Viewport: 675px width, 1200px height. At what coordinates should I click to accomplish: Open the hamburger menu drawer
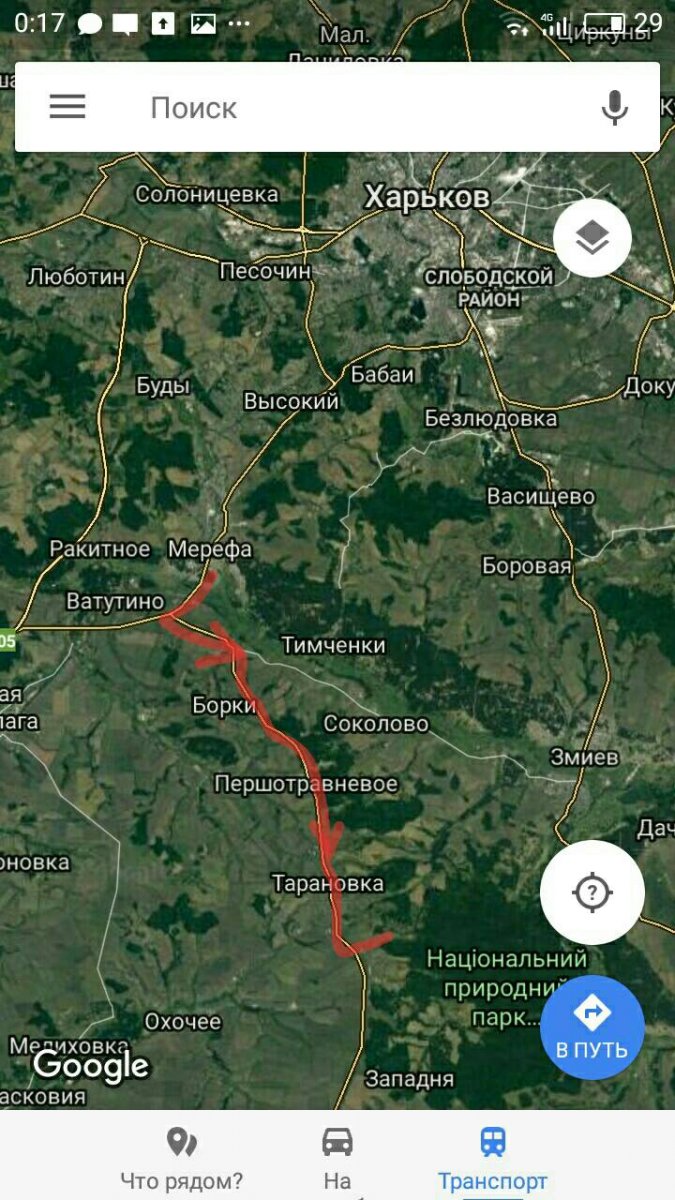click(x=67, y=107)
